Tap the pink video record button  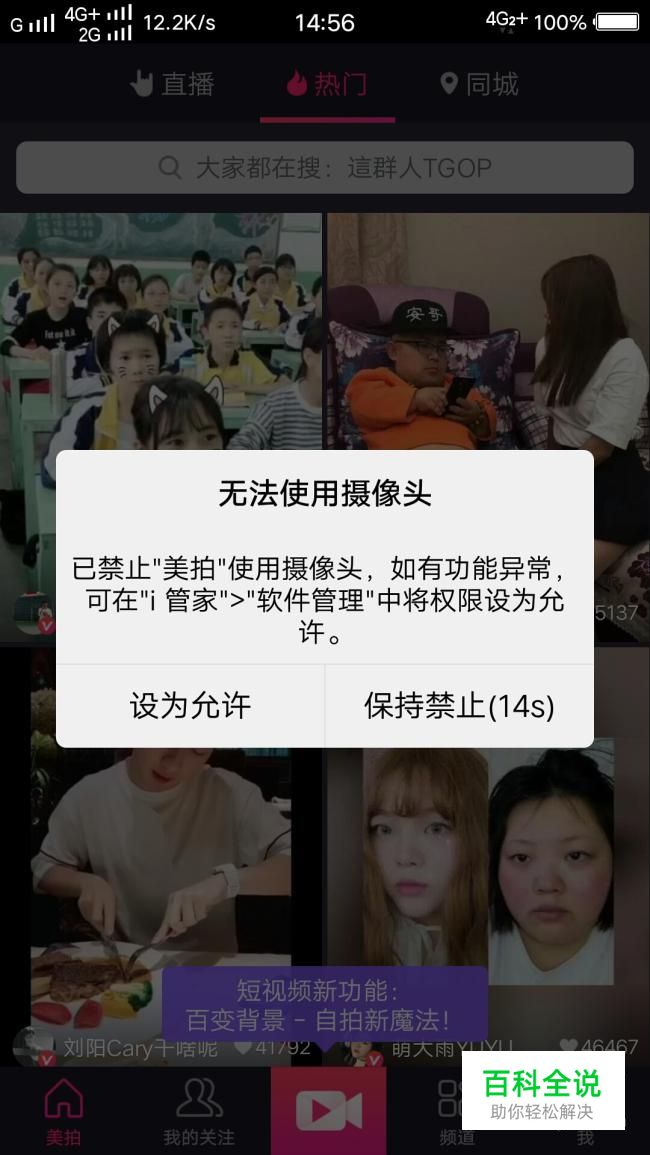328,1111
